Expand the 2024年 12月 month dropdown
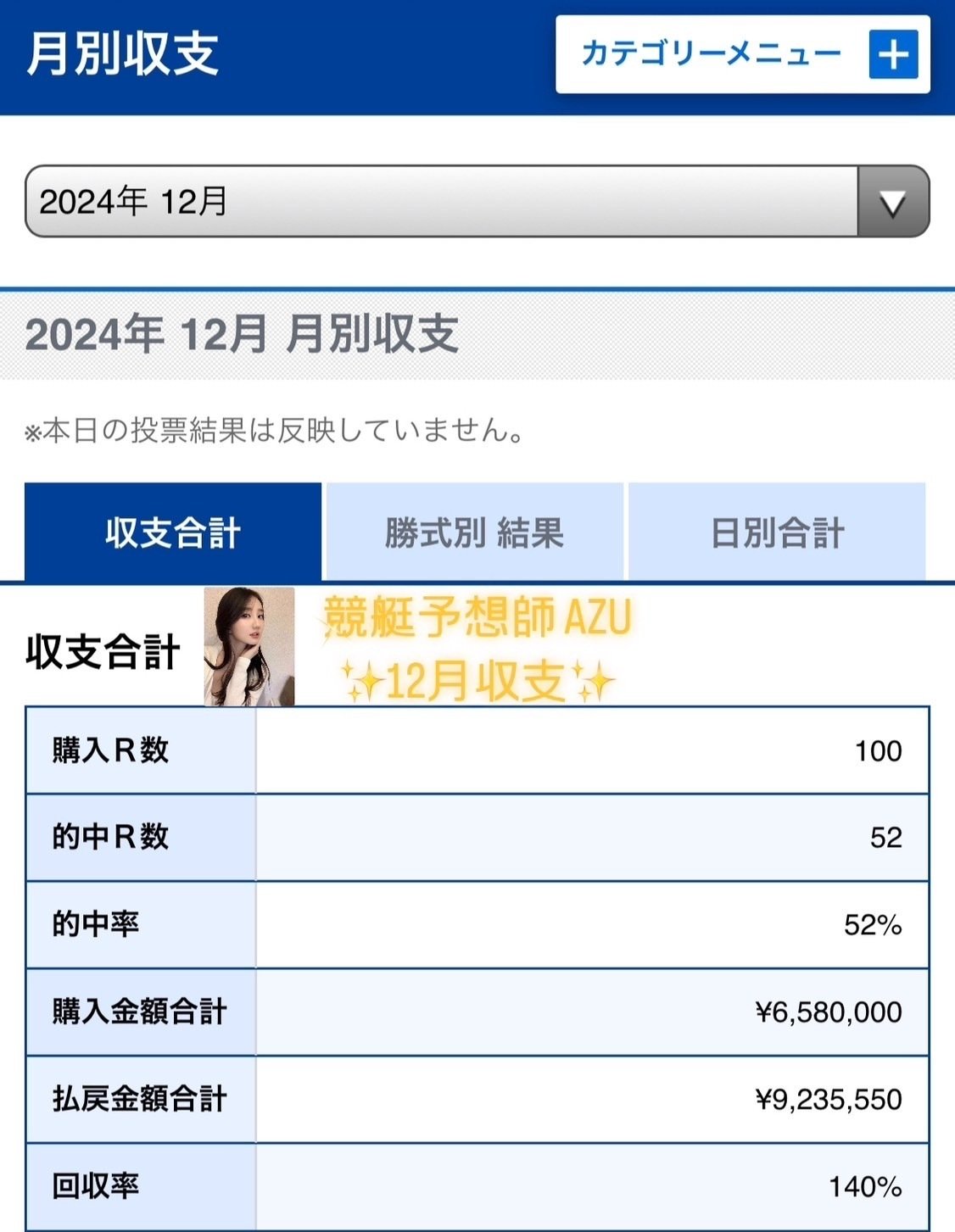955x1232 pixels. [477, 202]
